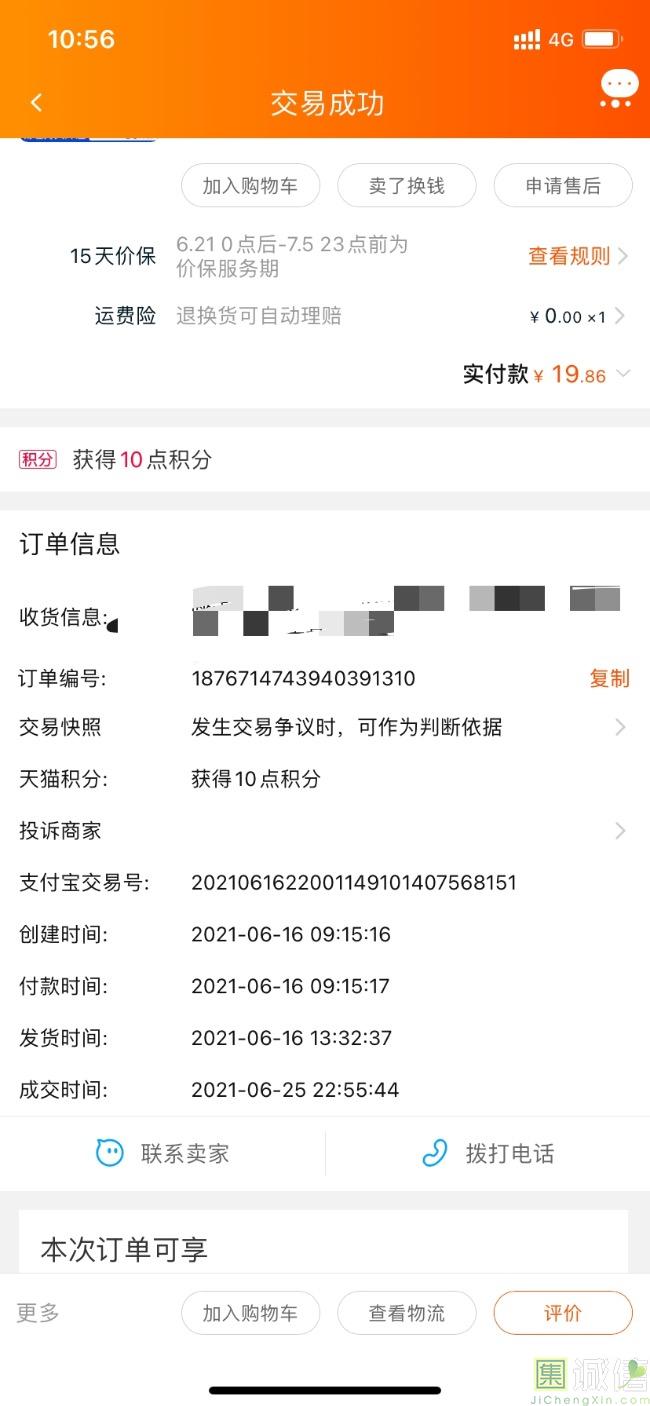The image size is (650, 1406).
Task: Open the 更多 options at the bottom
Action: pos(38,1313)
